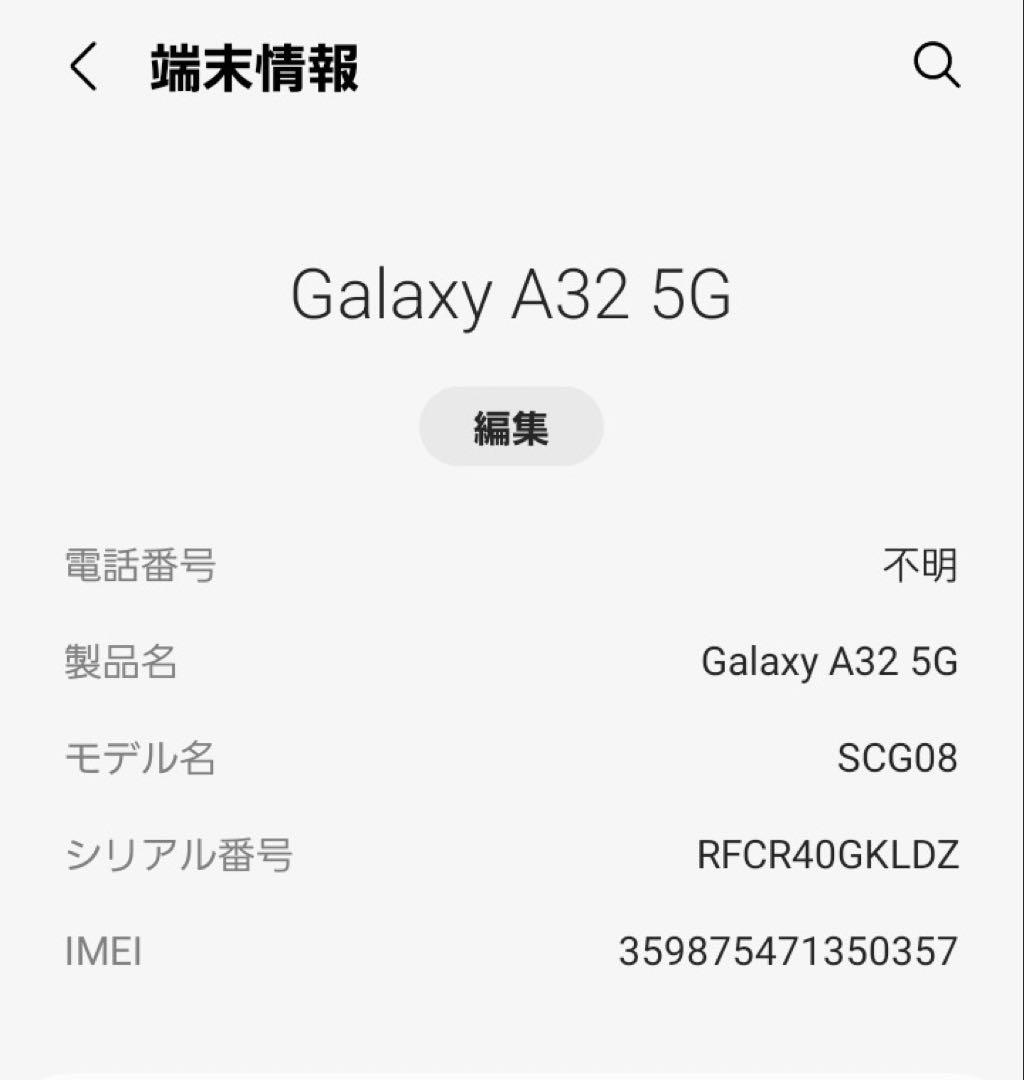Tap the モデル名 row showing SCG08

tap(511, 759)
